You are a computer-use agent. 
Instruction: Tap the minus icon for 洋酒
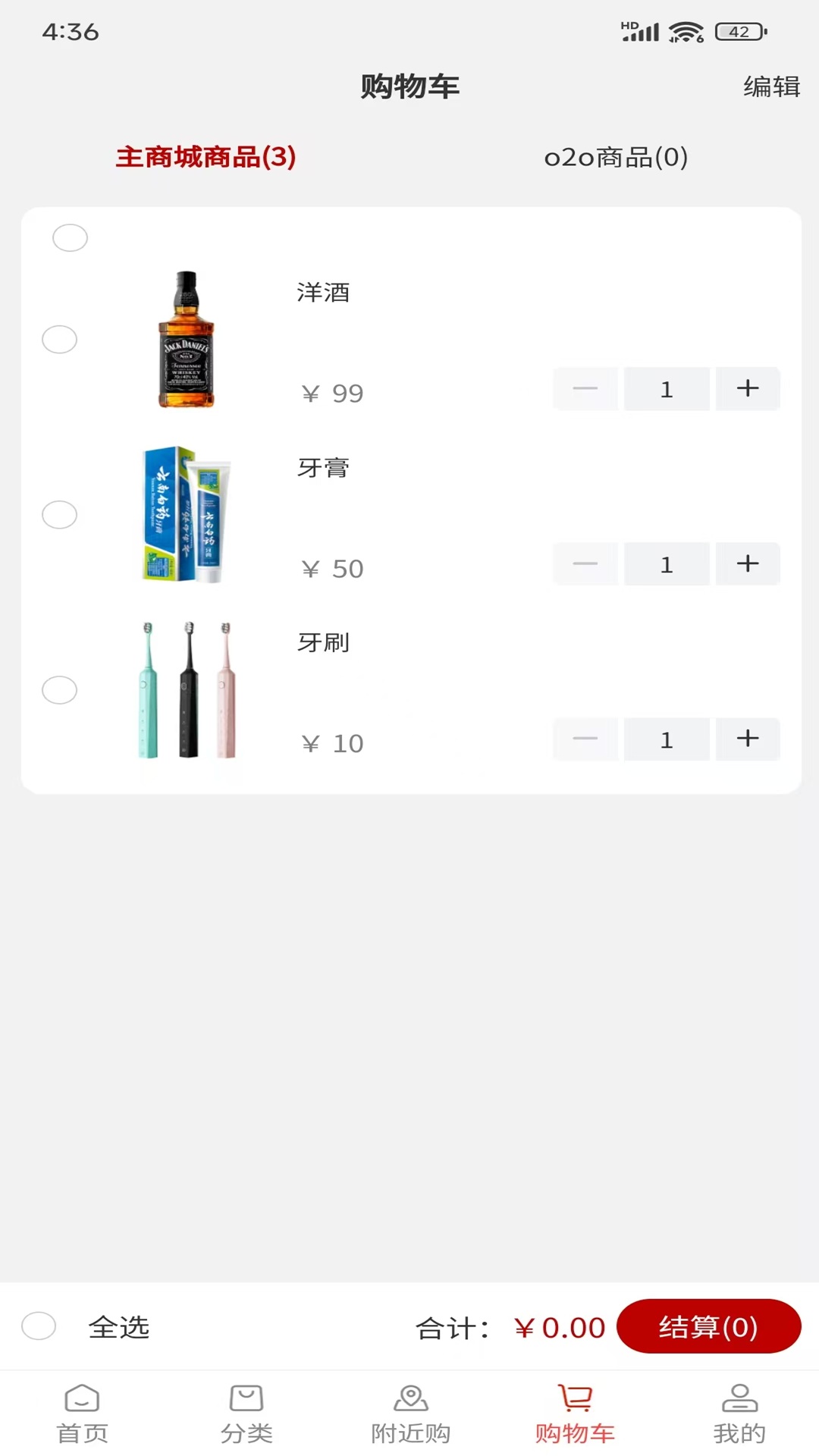click(x=585, y=389)
